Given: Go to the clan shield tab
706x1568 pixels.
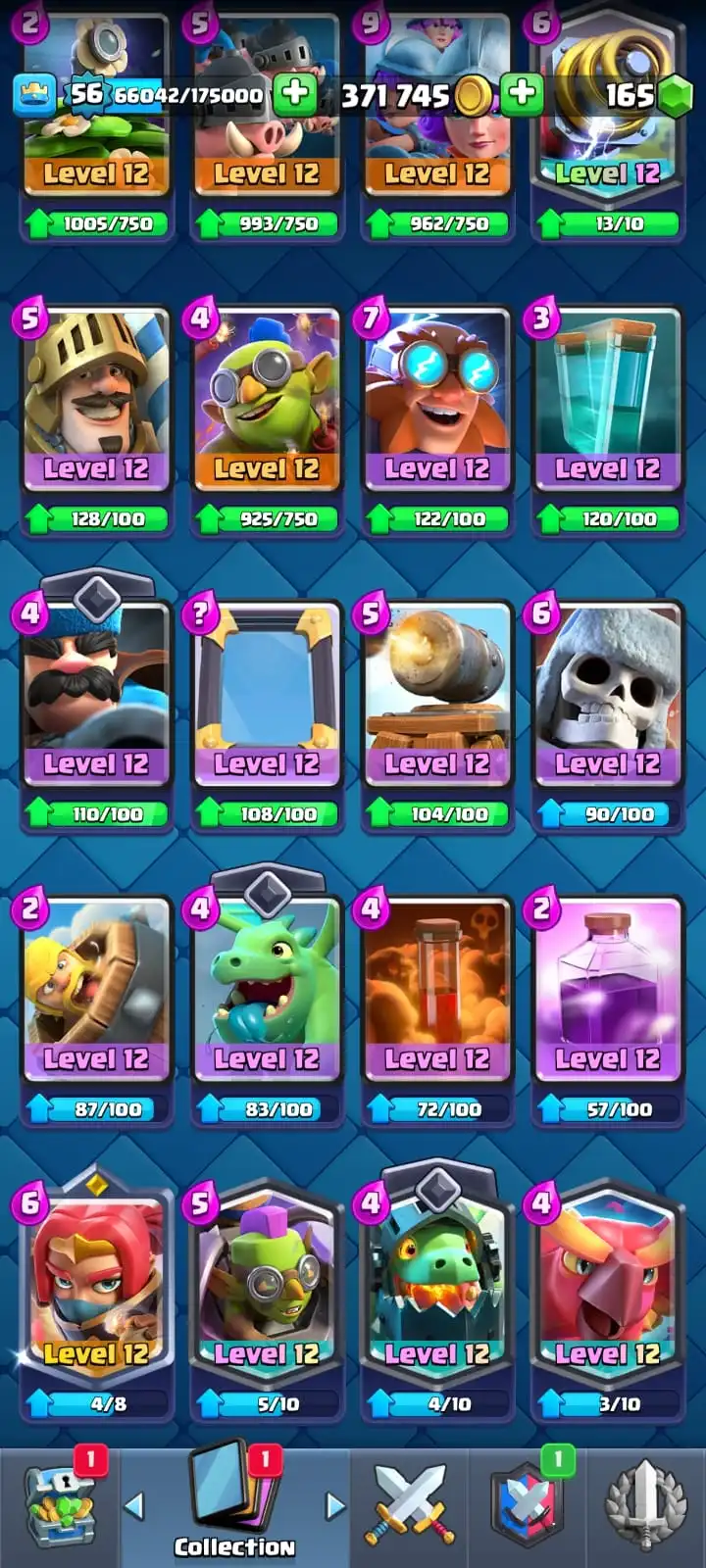Looking at the screenshot, I should (528, 1507).
